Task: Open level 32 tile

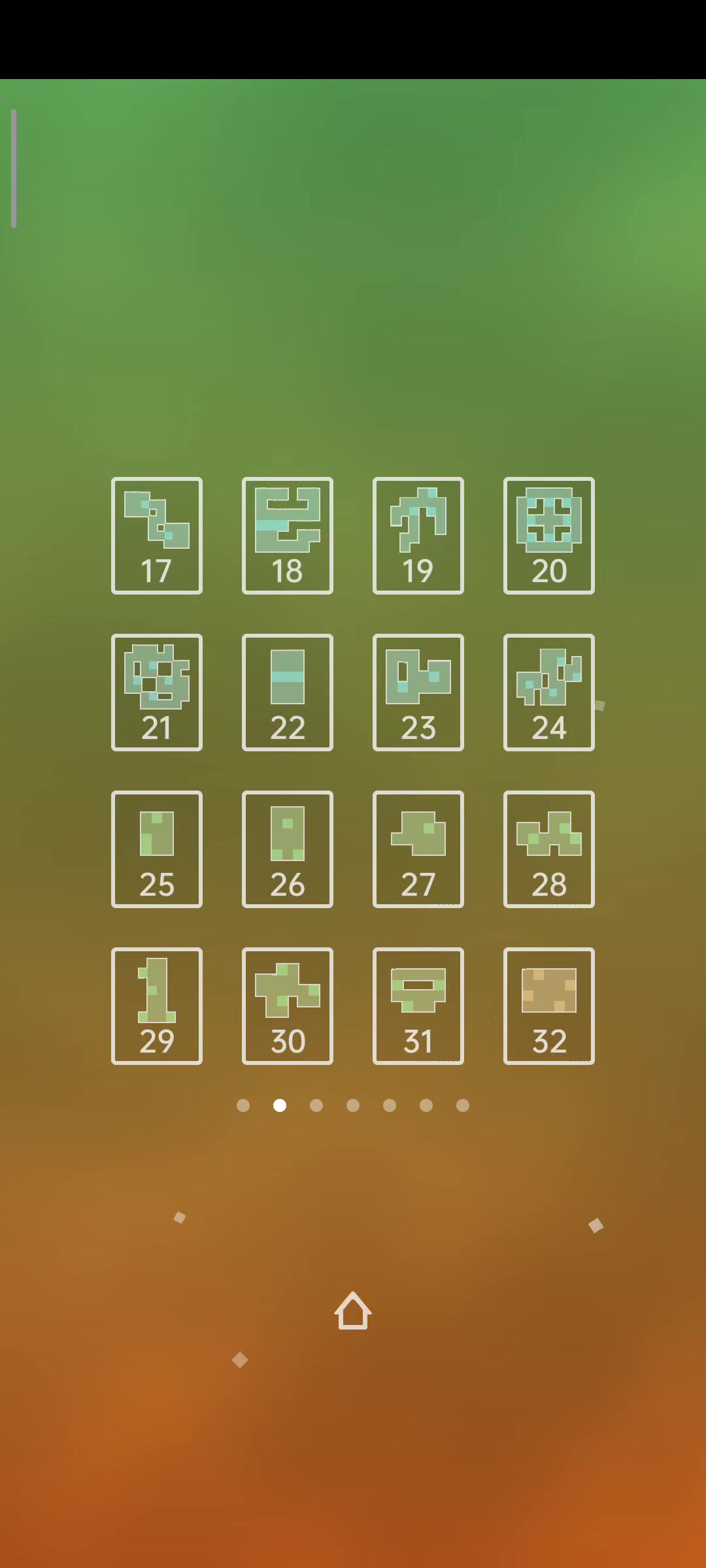Action: coord(549,1006)
